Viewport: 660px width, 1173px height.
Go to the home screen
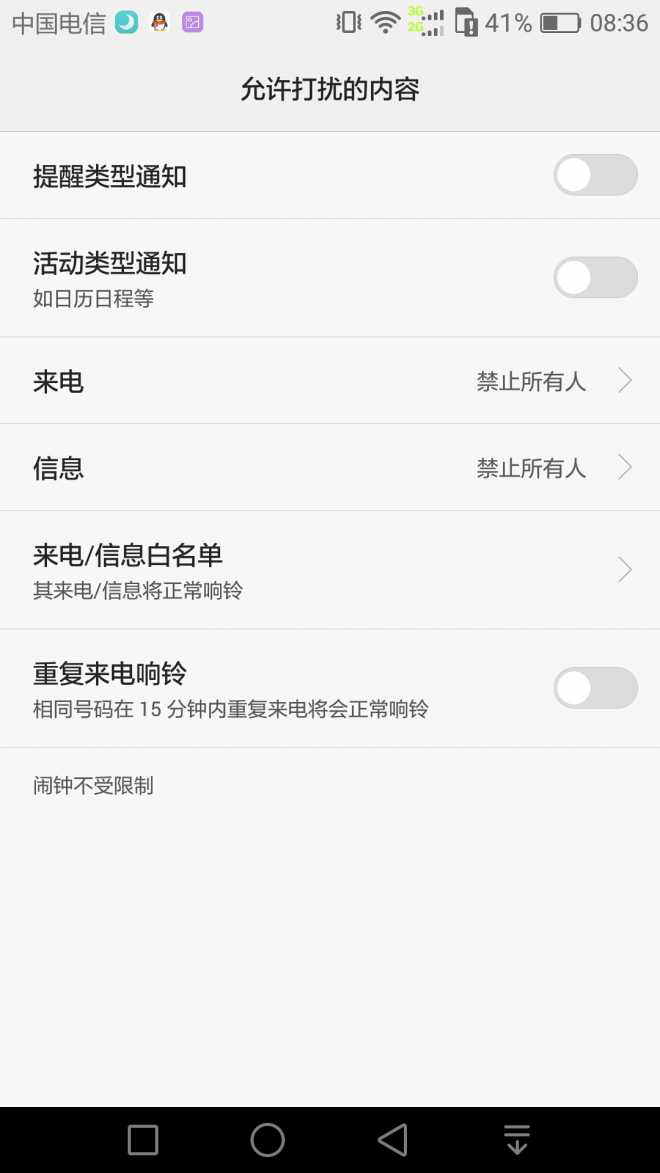267,1140
